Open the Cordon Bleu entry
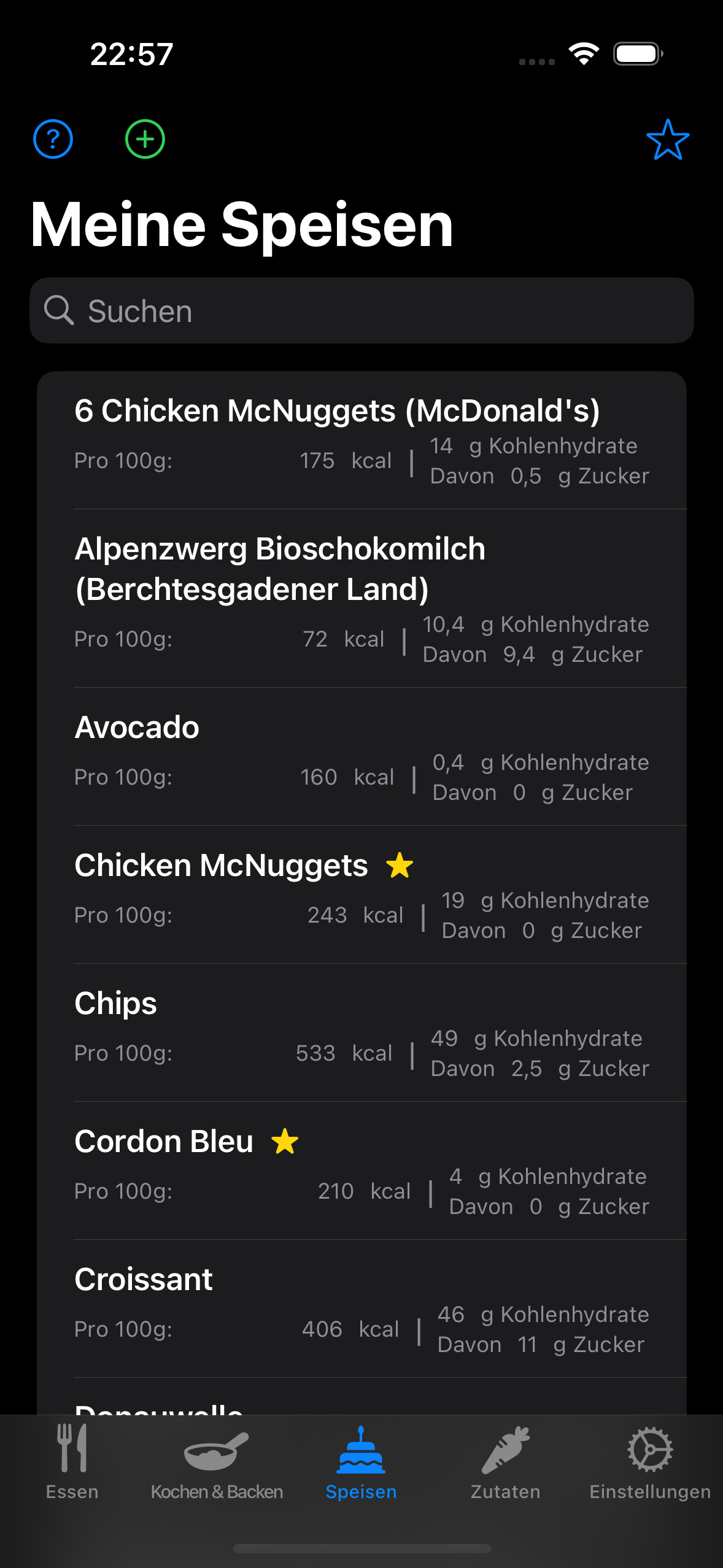This screenshot has height=1568, width=723. (361, 1171)
